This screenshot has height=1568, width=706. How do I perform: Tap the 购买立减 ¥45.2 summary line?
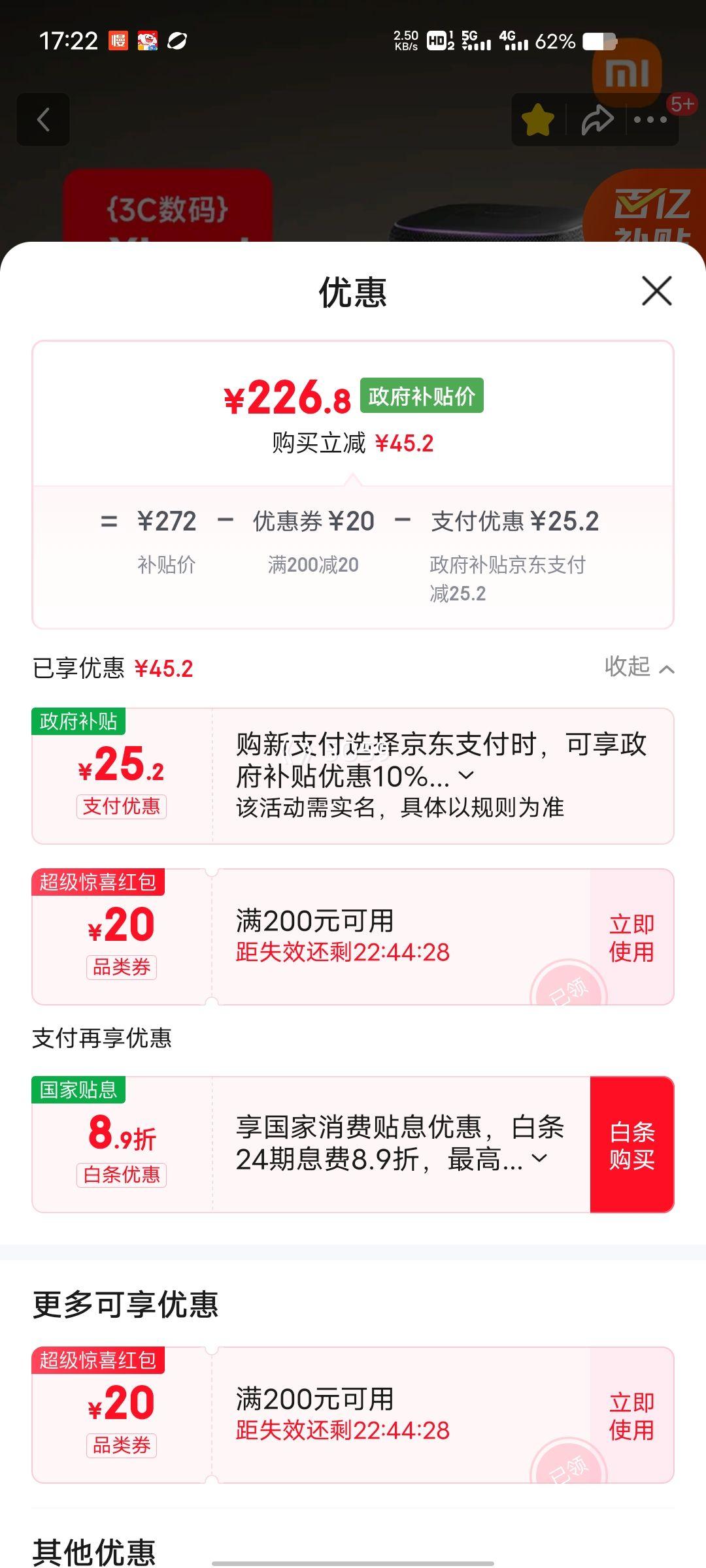pyautogui.click(x=353, y=443)
